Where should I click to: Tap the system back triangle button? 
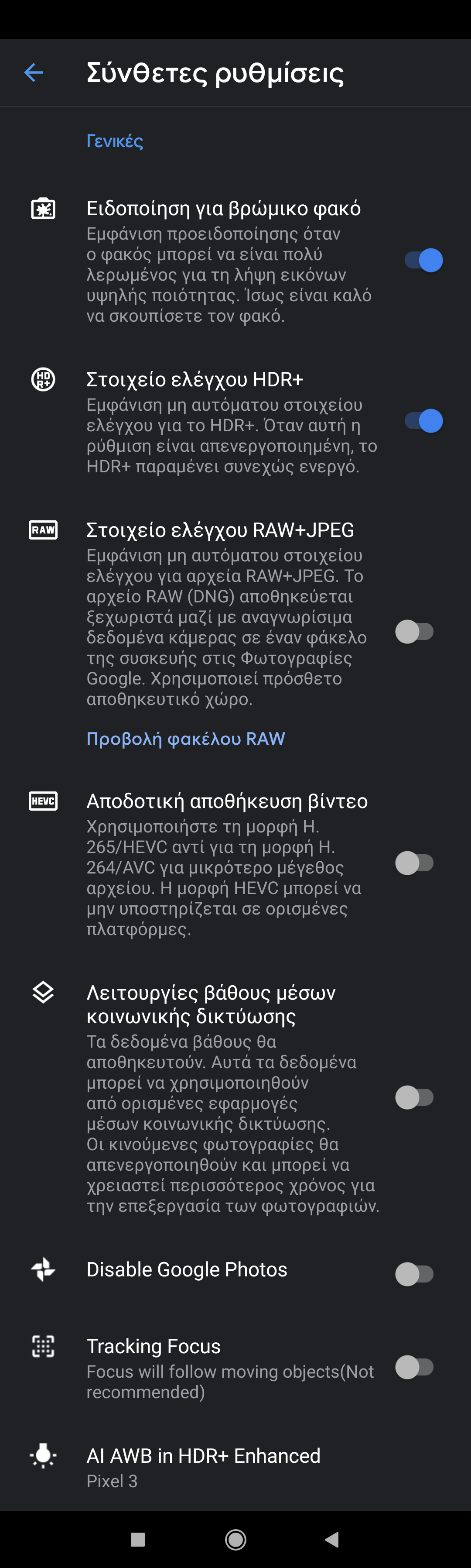pyautogui.click(x=332, y=1540)
